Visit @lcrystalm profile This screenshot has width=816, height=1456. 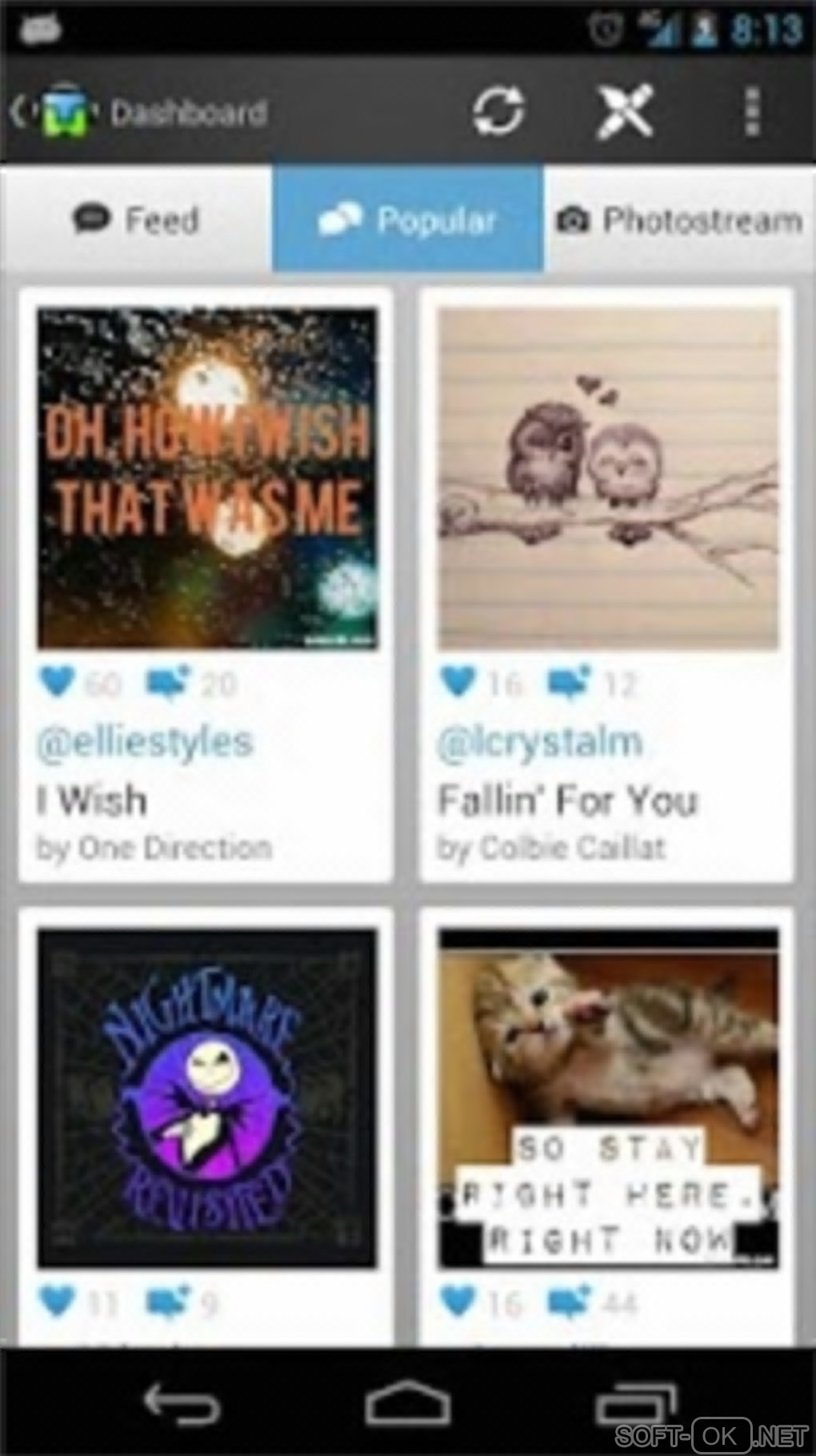pyautogui.click(x=540, y=742)
